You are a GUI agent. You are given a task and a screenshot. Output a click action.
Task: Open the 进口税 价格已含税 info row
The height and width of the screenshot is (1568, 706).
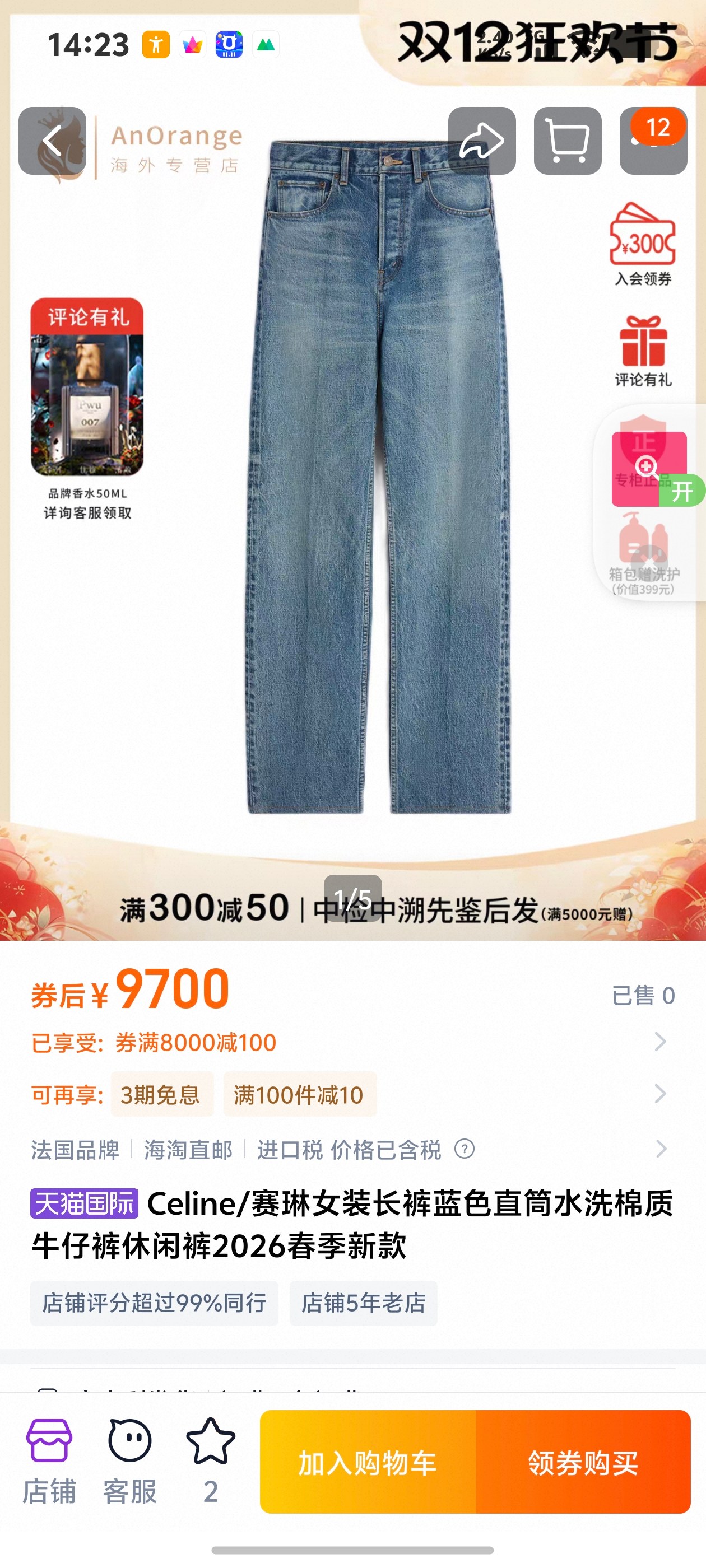352,1149
